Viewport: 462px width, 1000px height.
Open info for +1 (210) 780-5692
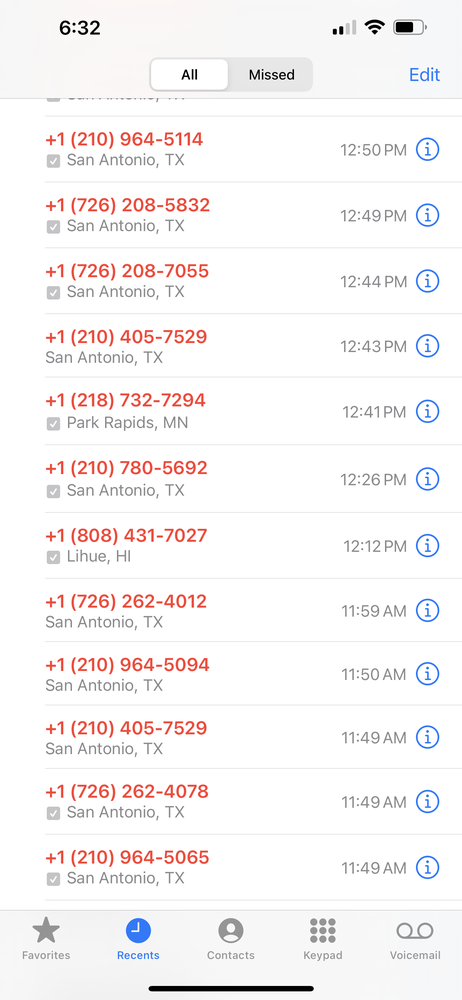(x=428, y=479)
